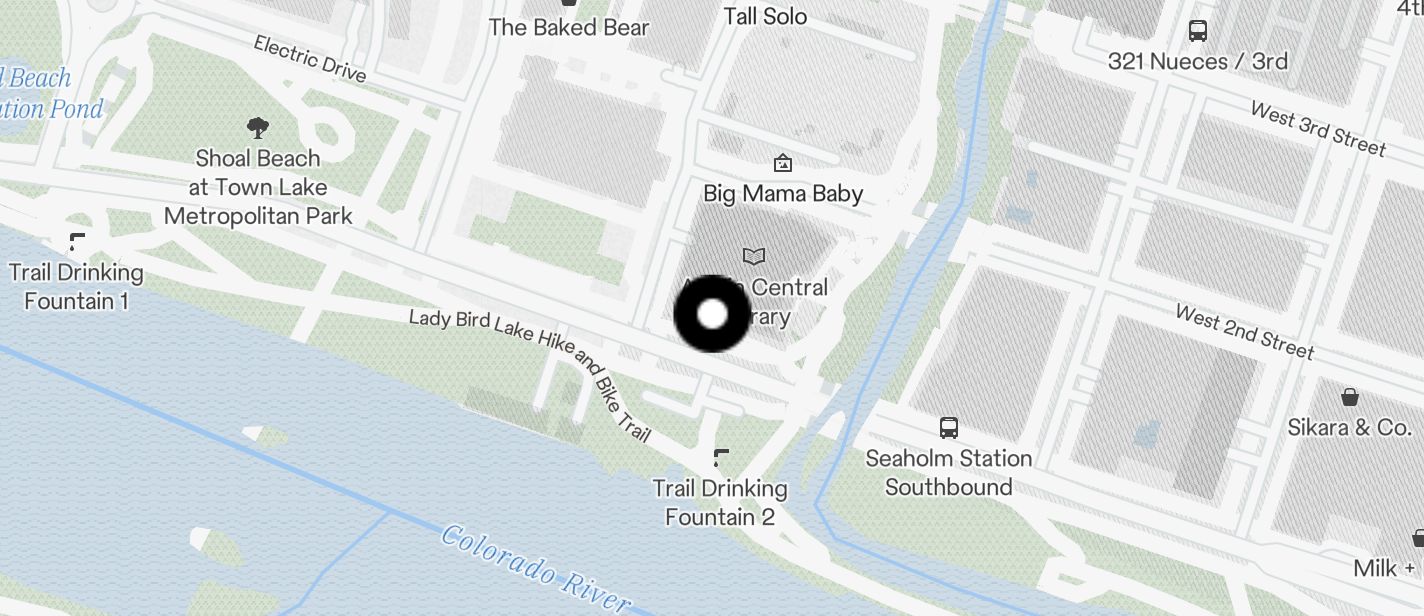Select Trail Drinking Fountain 1 marker
Viewport: 1424px width, 616px height.
click(x=77, y=242)
